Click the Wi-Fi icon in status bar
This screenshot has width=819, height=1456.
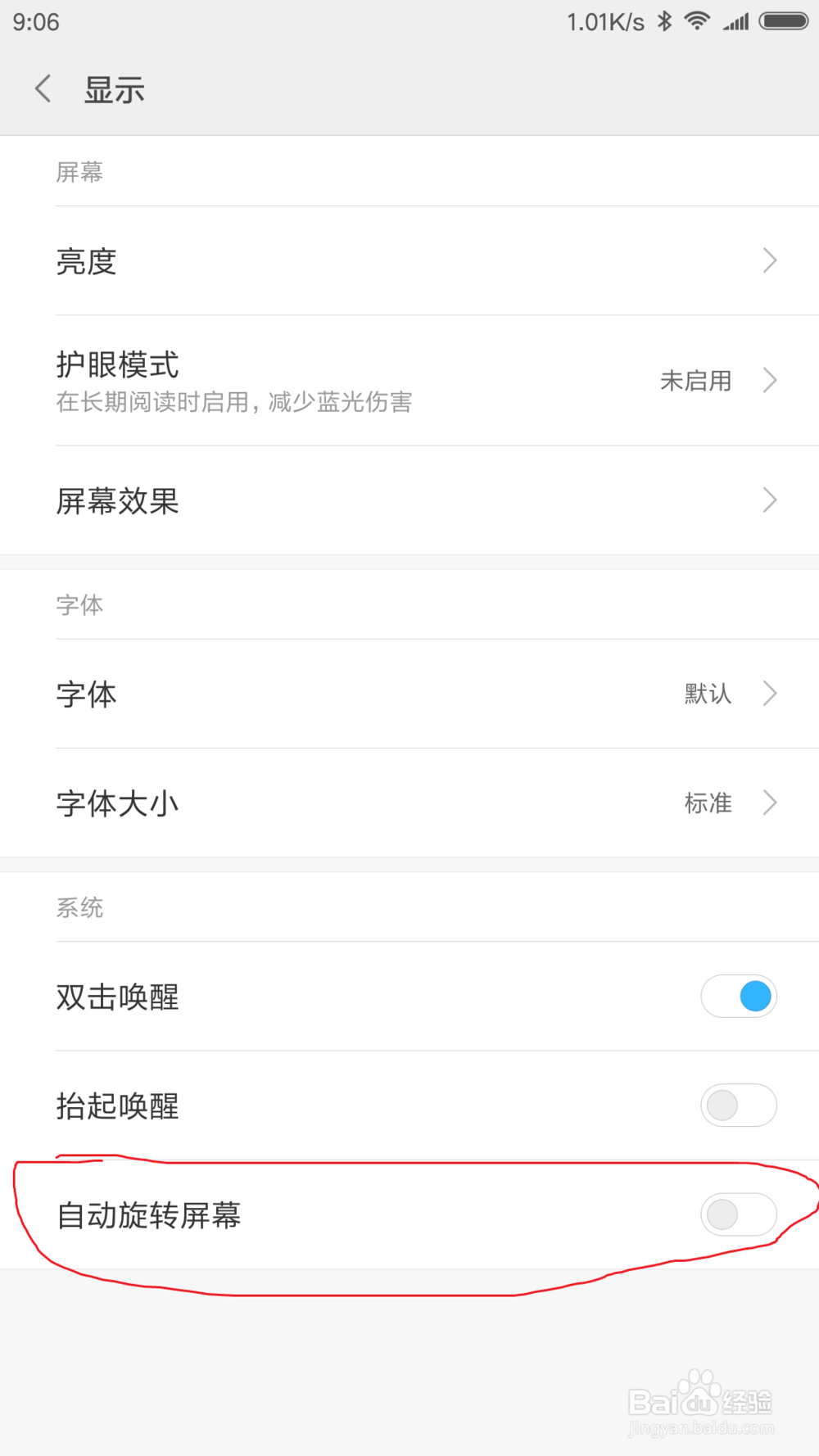point(697,22)
